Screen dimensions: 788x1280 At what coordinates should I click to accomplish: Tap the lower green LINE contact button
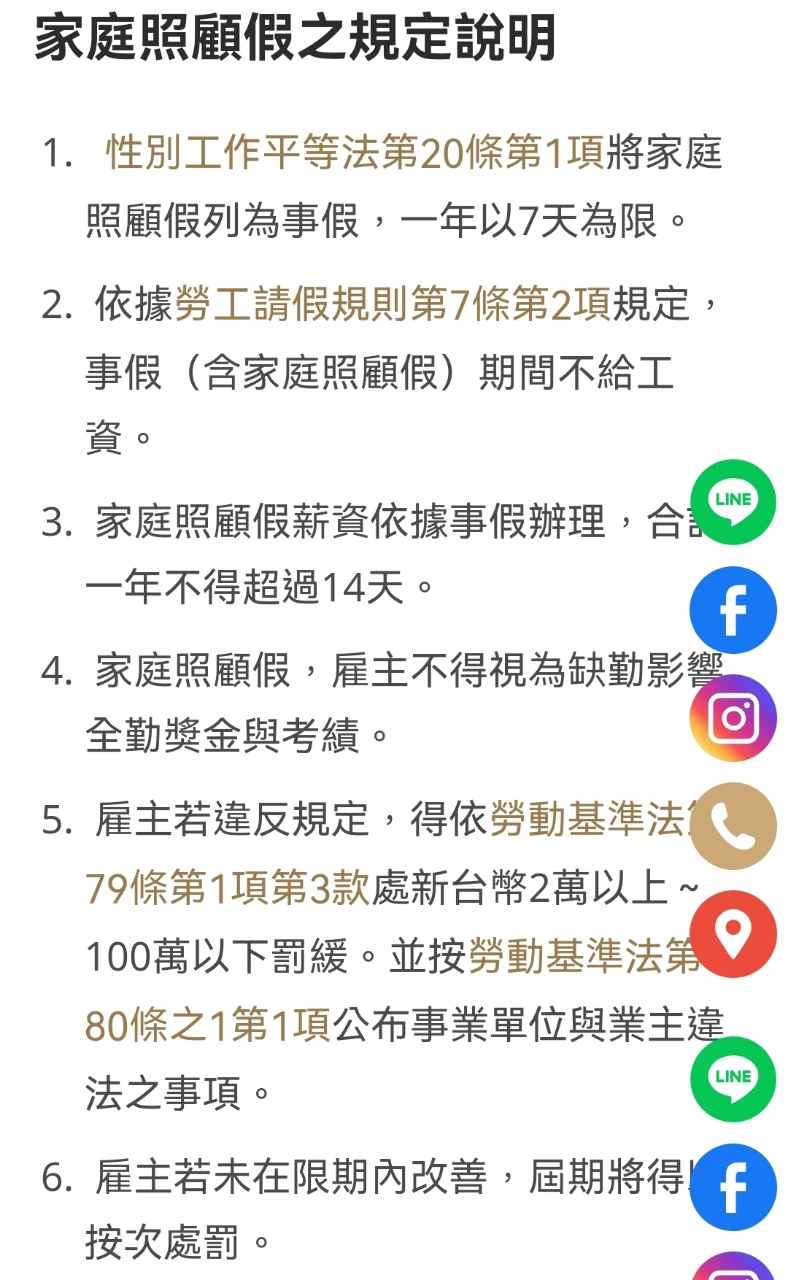[x=733, y=1079]
